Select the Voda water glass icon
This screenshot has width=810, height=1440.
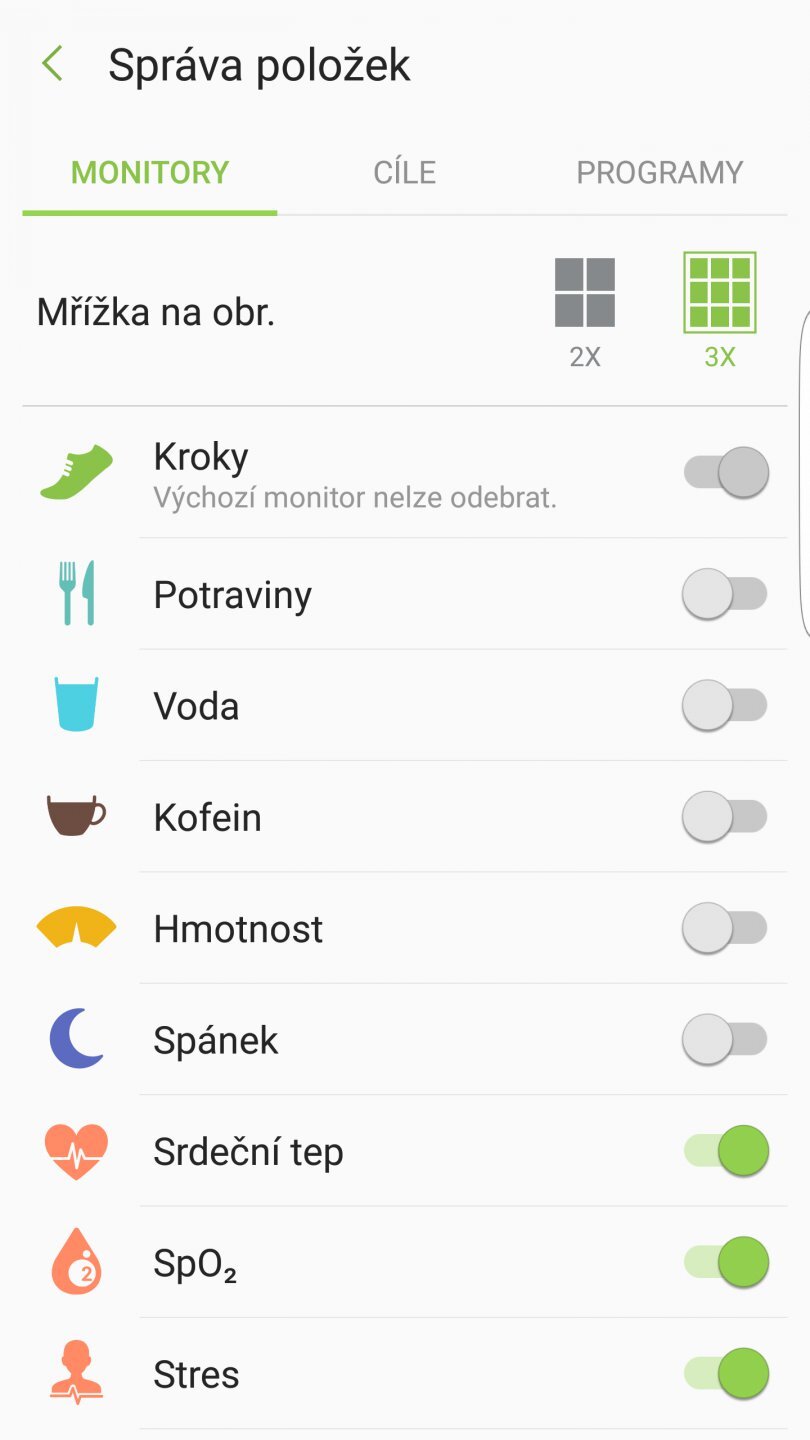click(x=76, y=705)
